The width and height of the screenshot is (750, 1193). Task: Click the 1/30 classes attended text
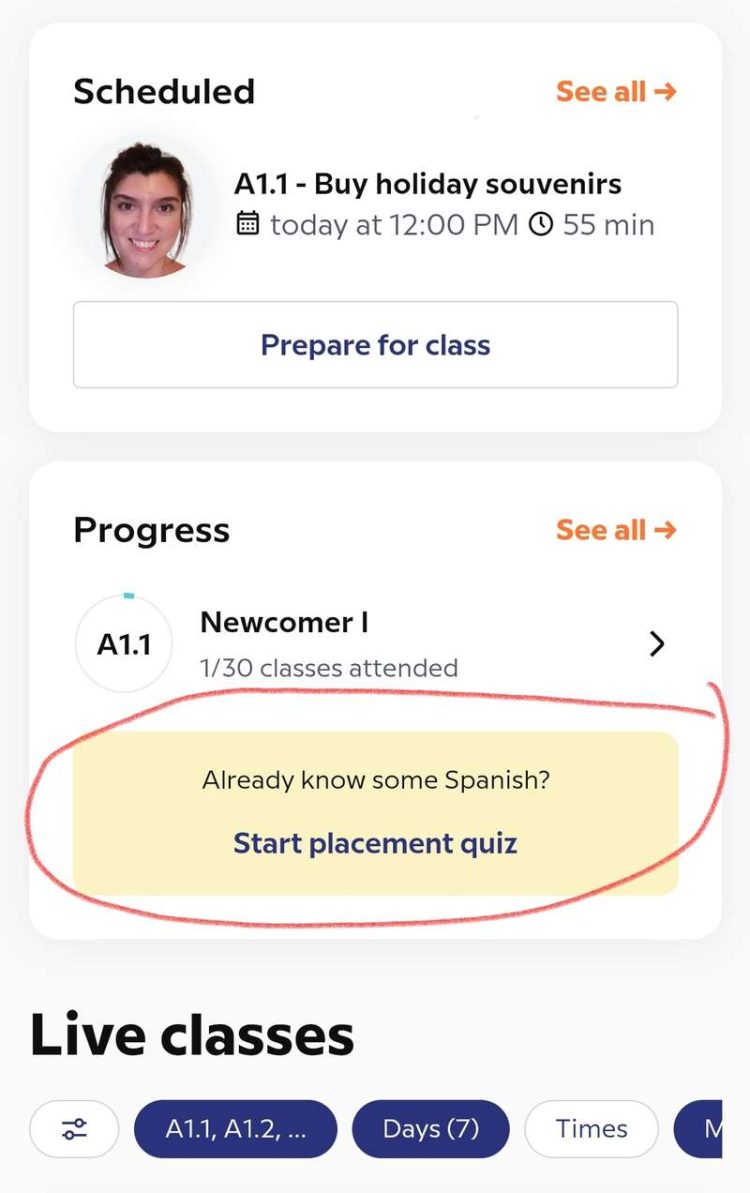[x=329, y=667]
